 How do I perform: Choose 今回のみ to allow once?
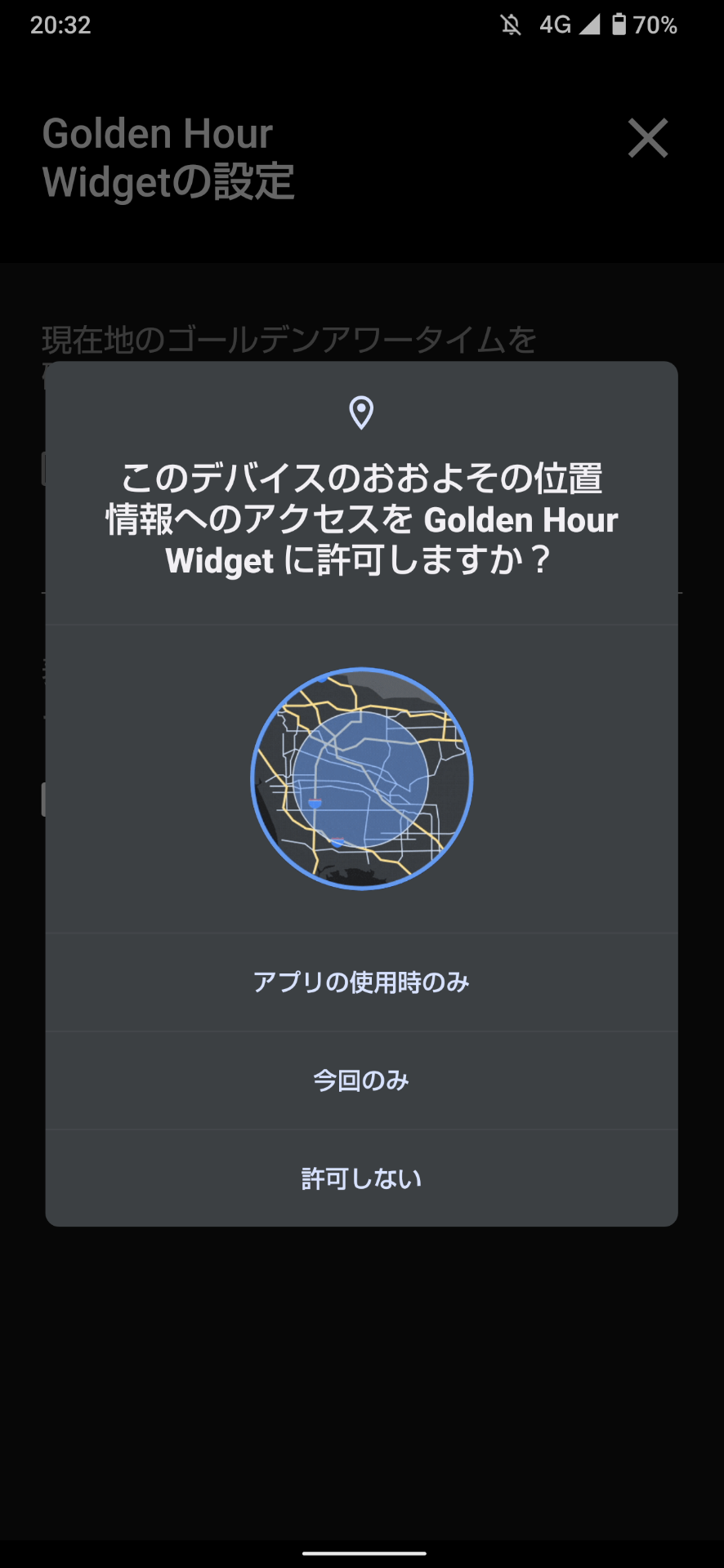[x=361, y=1080]
